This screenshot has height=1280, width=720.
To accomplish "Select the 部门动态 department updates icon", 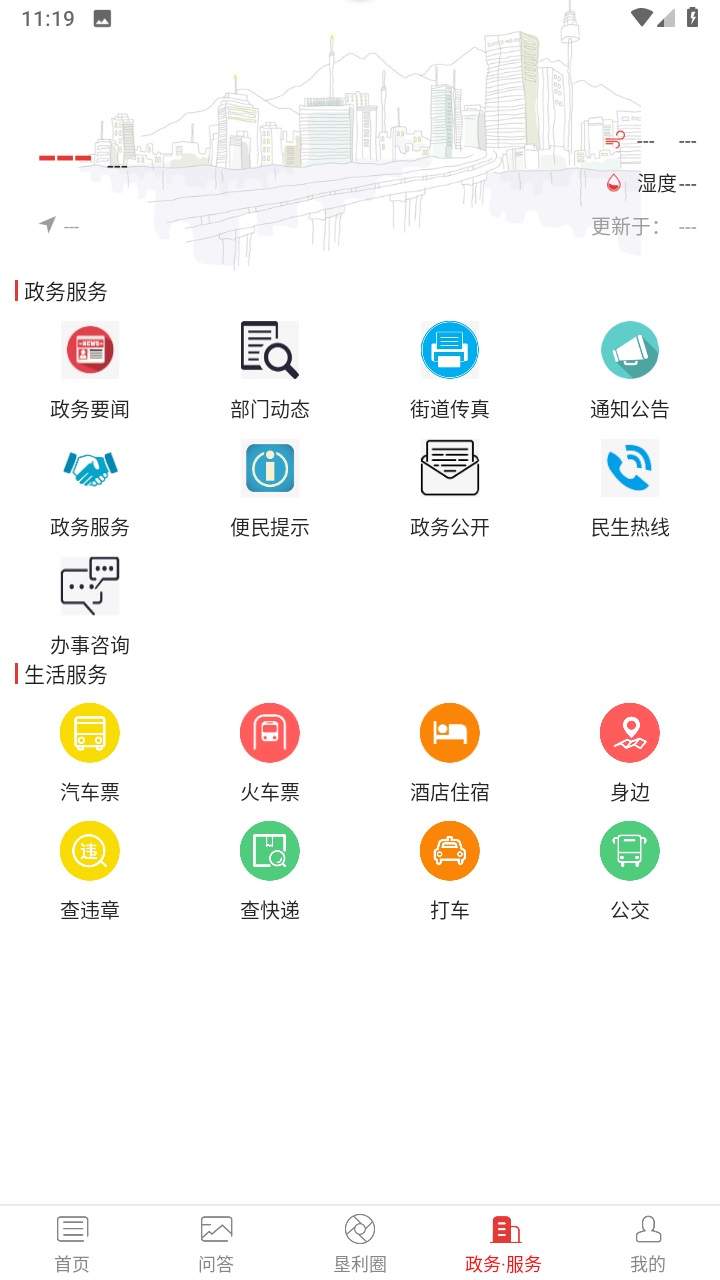I will click(269, 349).
